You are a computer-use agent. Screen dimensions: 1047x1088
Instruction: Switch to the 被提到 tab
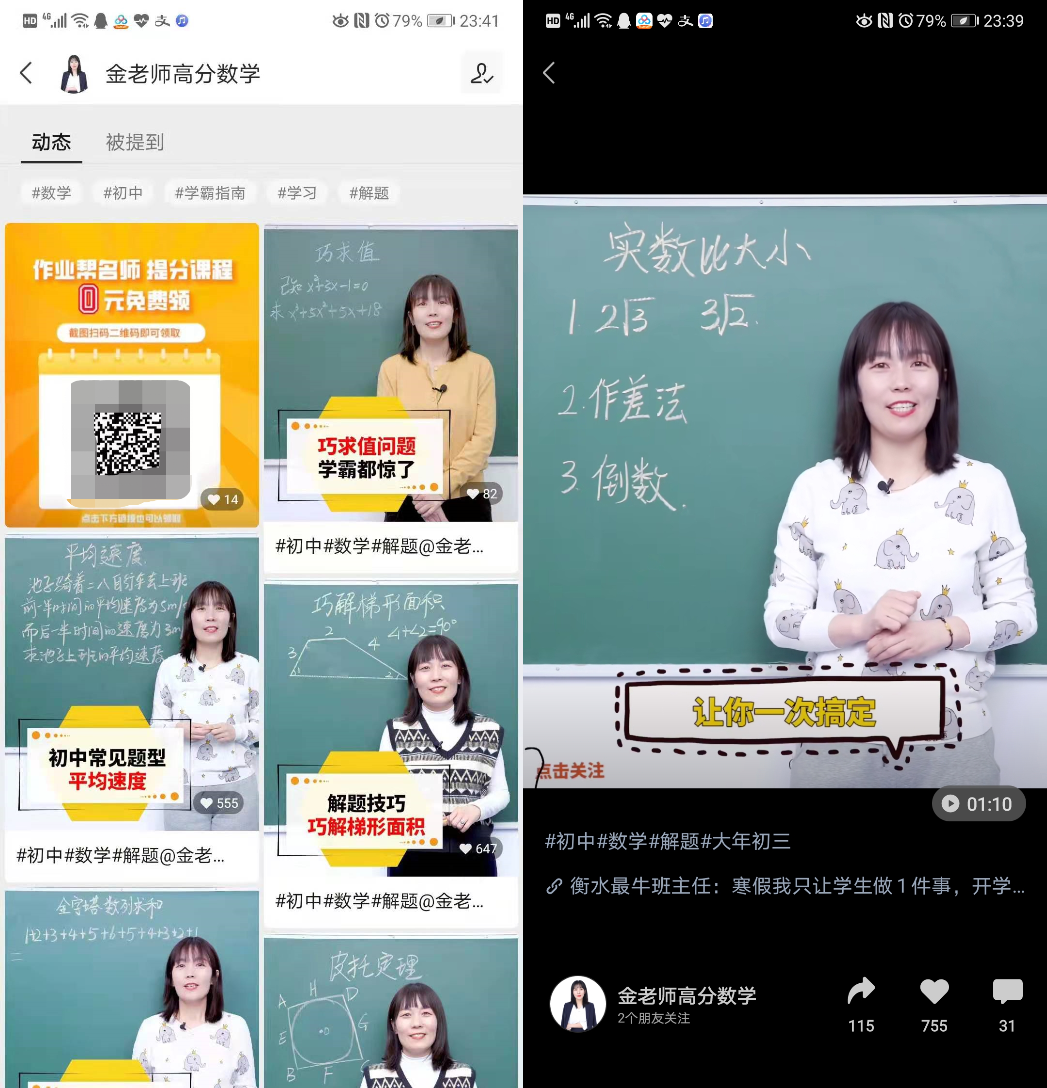(134, 142)
